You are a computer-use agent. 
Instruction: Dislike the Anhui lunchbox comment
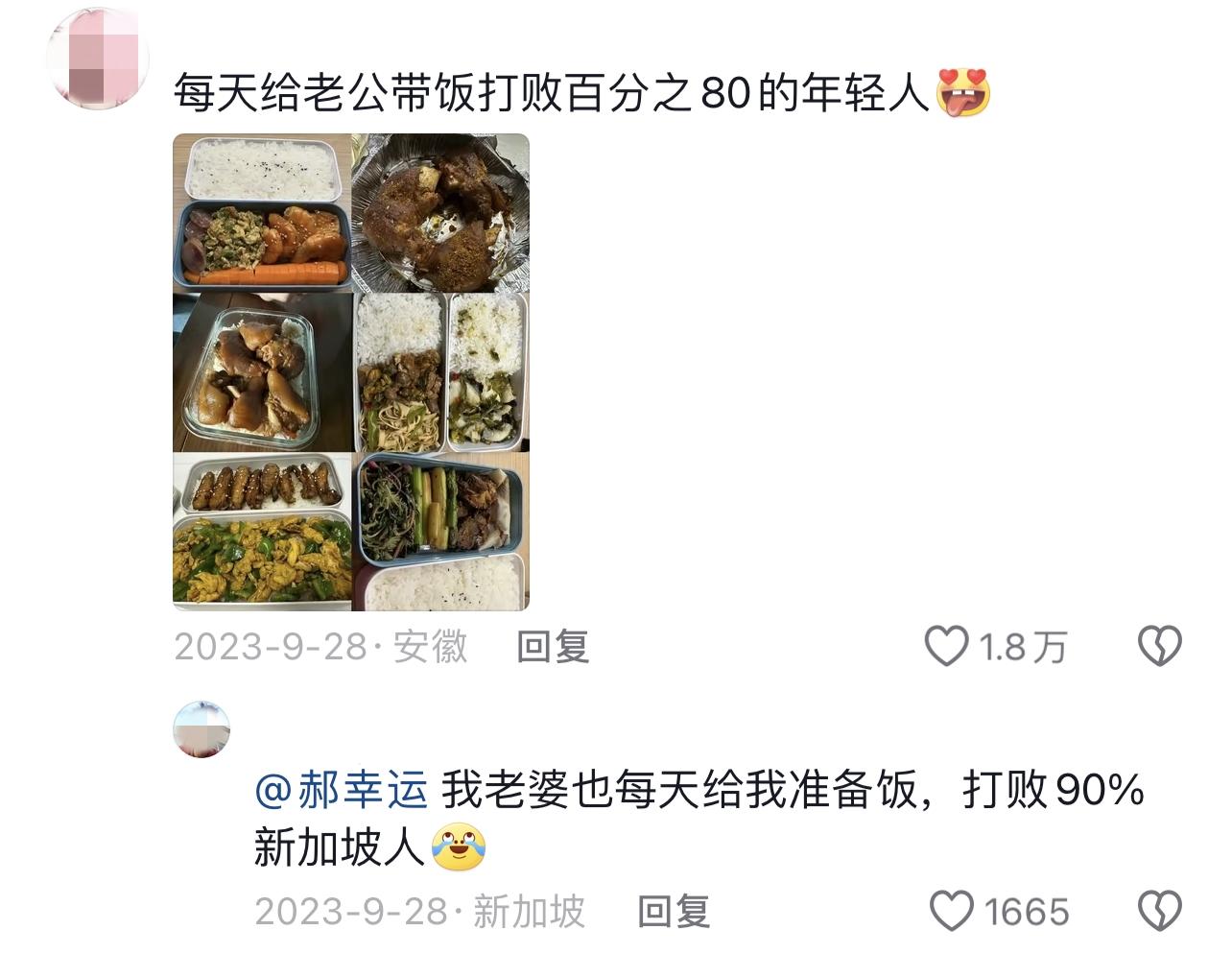click(x=1159, y=646)
